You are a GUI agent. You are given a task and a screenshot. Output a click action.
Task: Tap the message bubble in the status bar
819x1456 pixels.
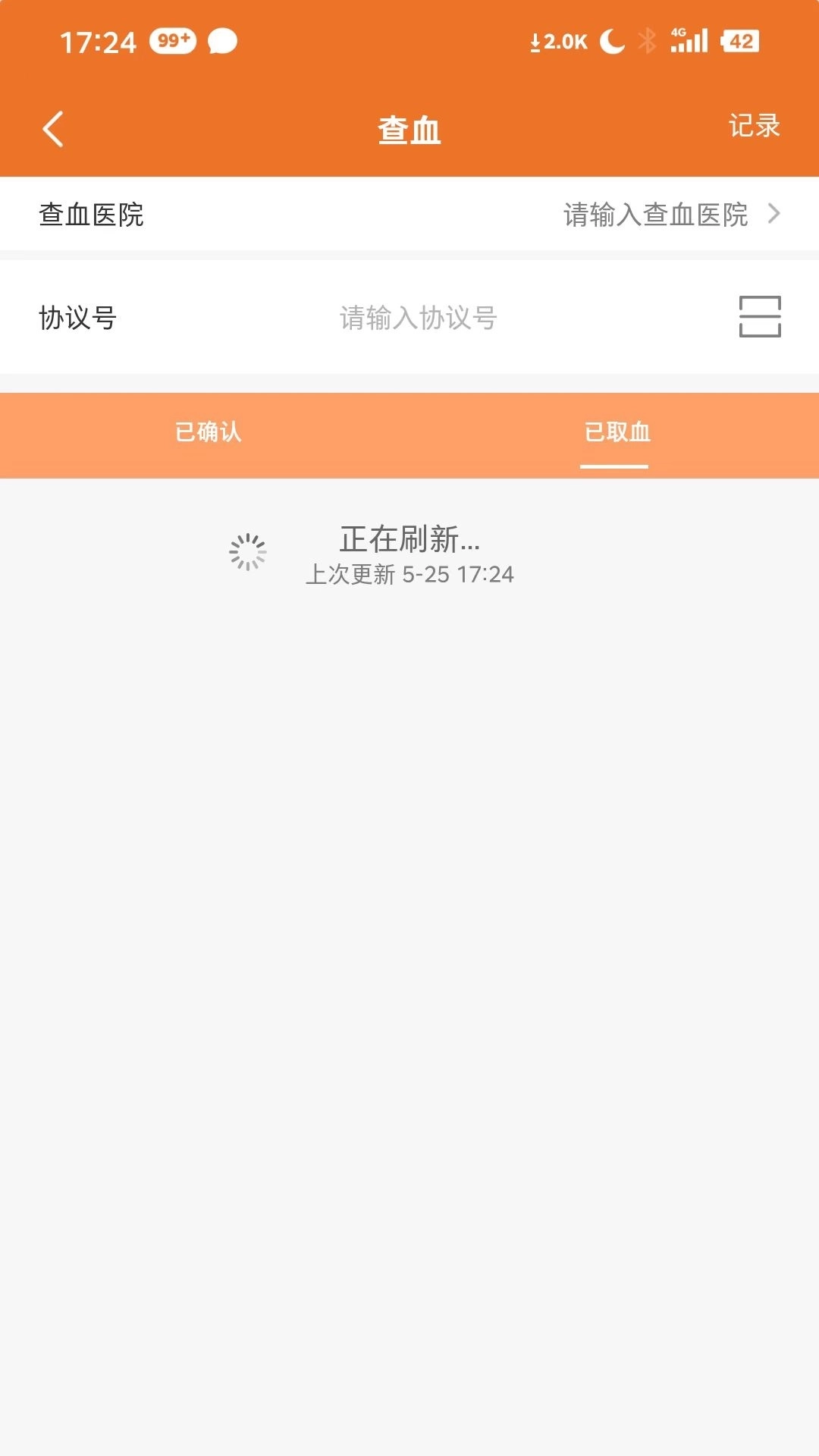tap(220, 42)
